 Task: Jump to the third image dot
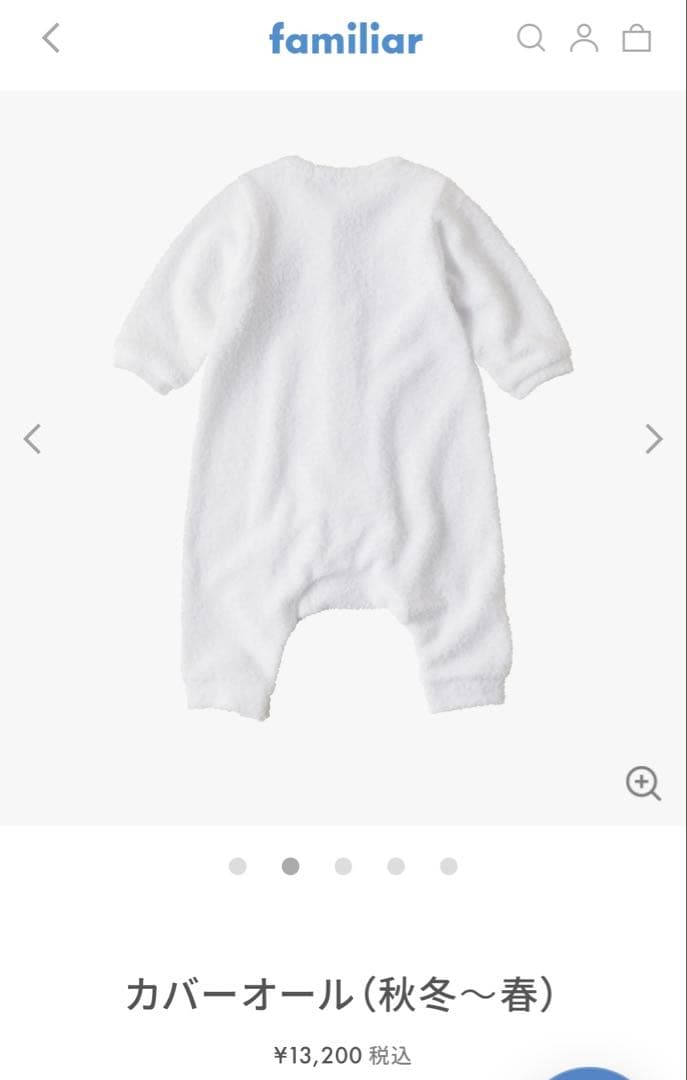343,866
